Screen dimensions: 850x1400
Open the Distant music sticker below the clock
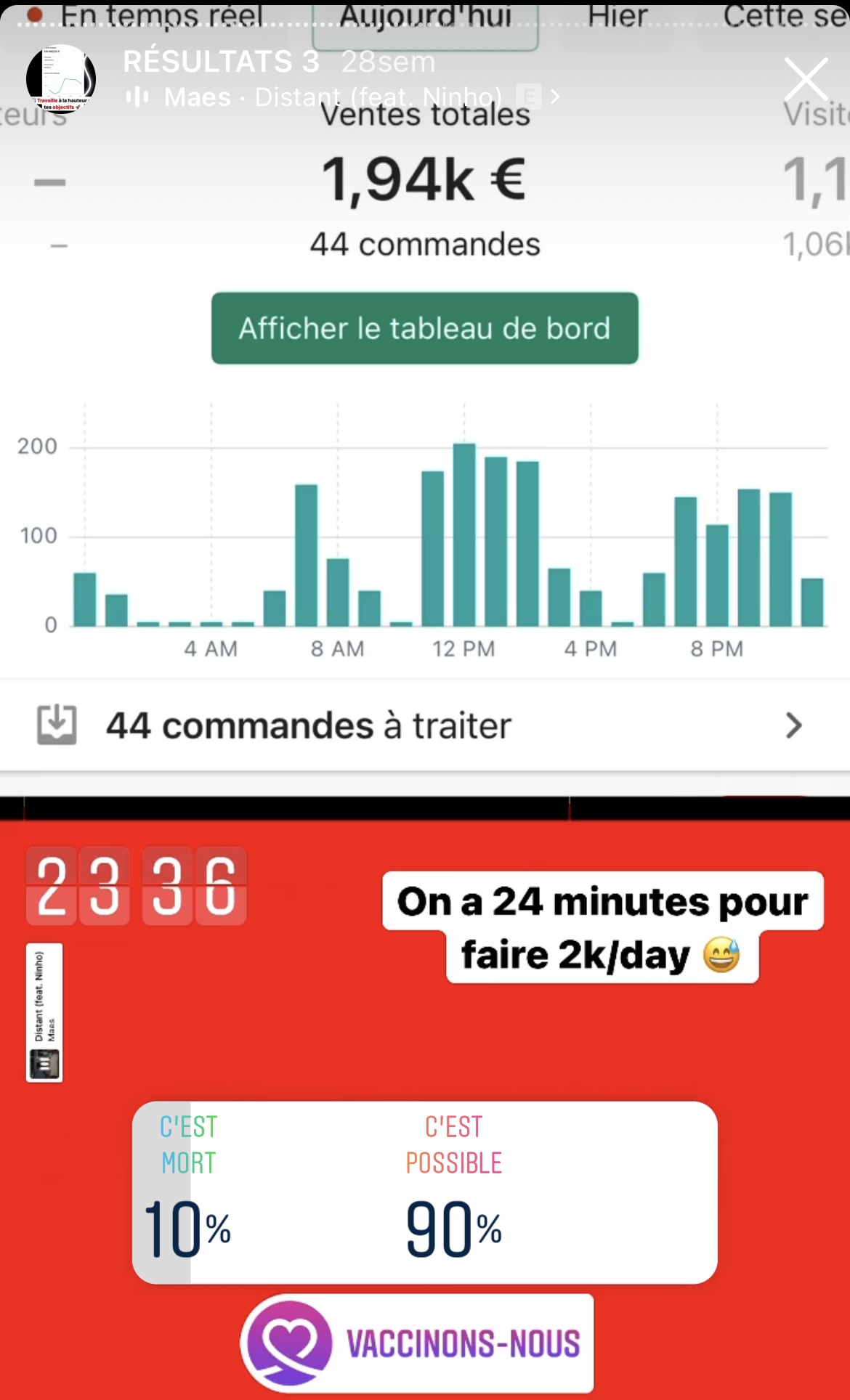tap(44, 1012)
